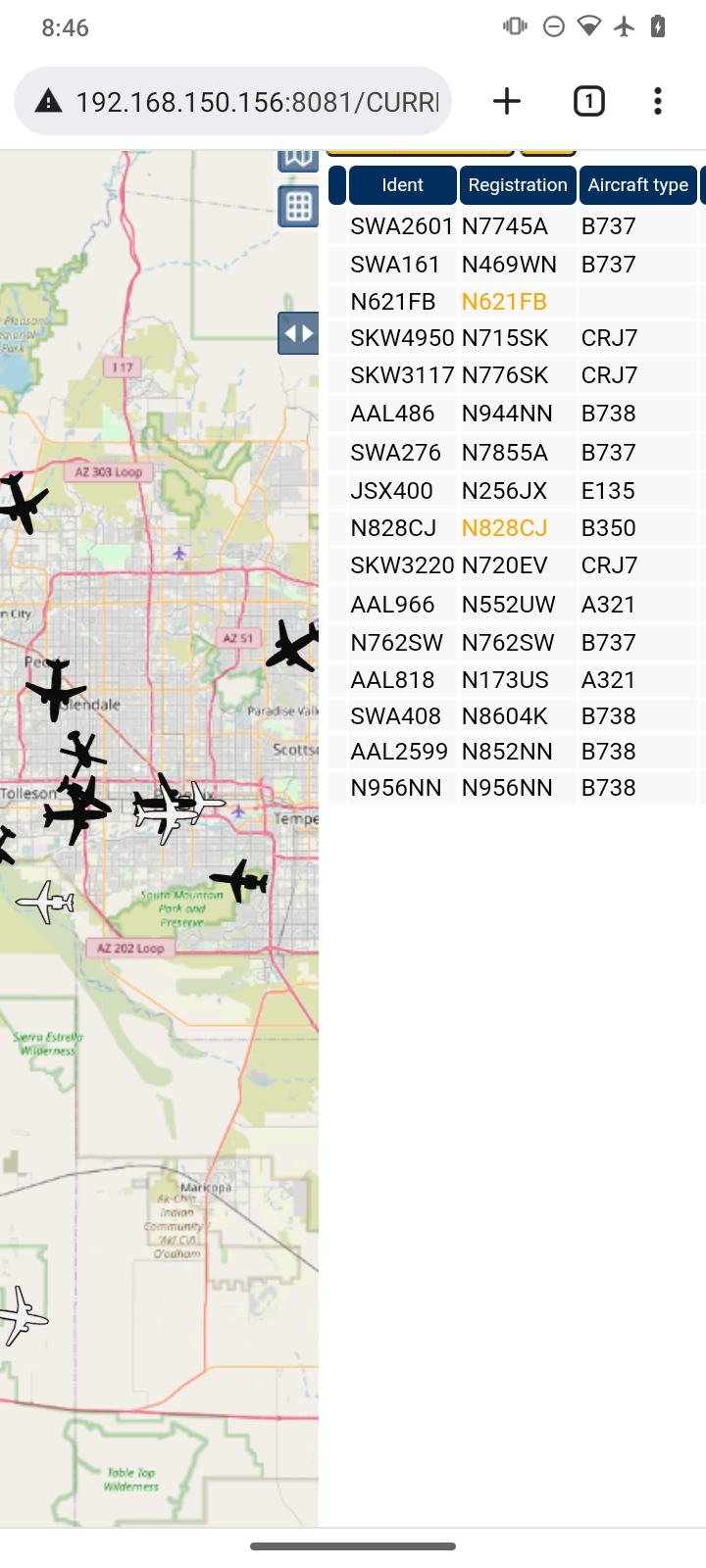
Task: Open the browser overflow menu
Action: coord(658,101)
